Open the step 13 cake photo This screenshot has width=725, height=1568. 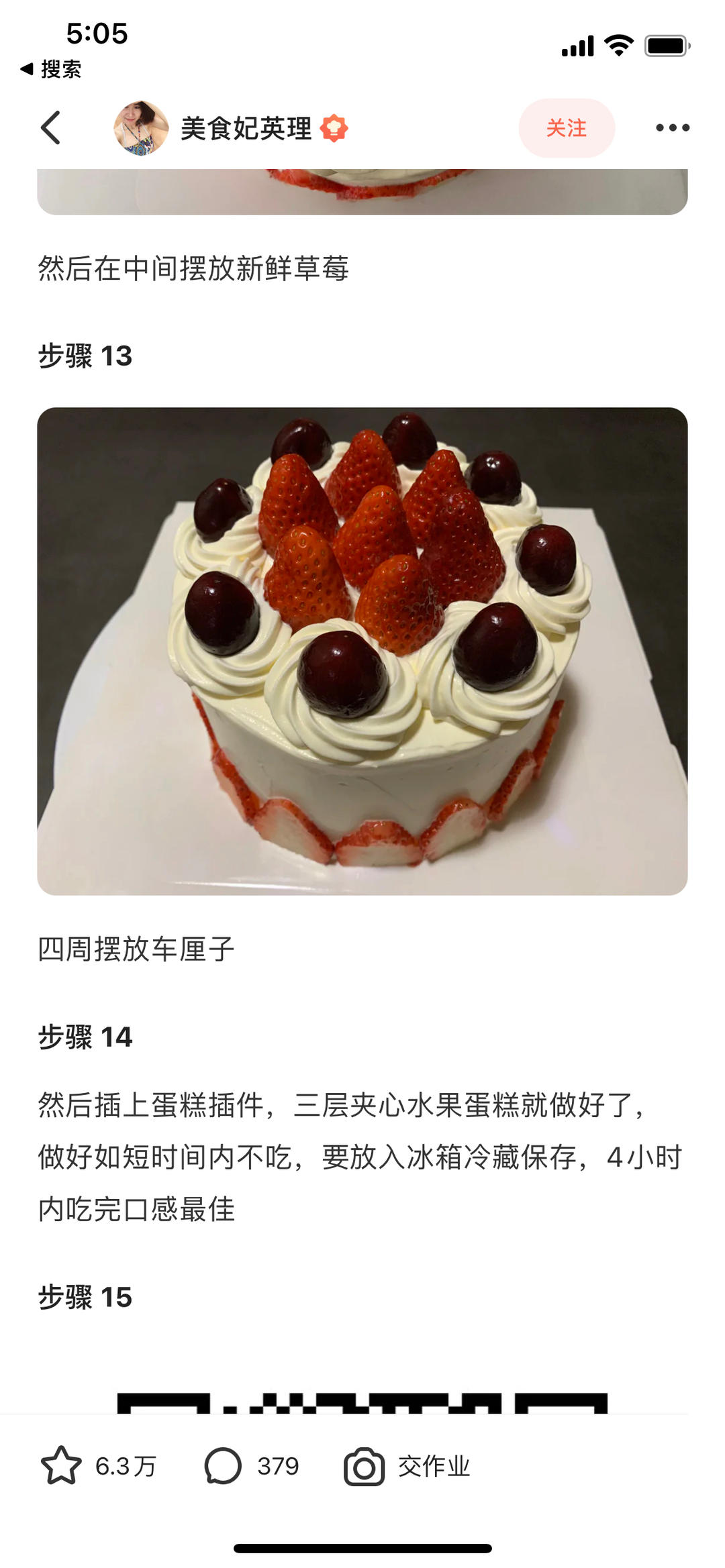point(362,651)
